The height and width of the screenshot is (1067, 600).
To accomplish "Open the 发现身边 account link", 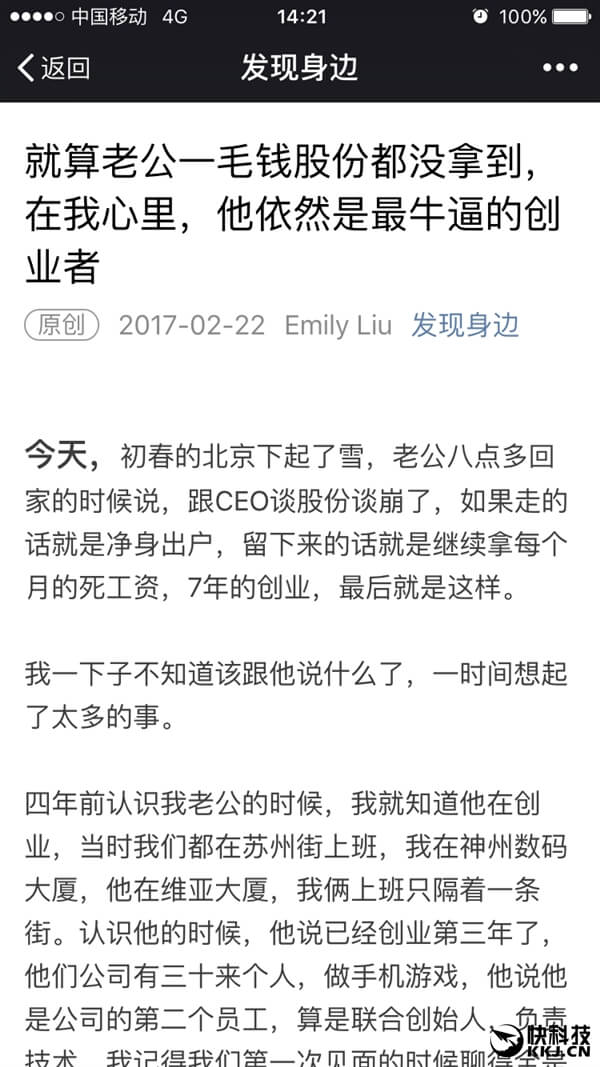I will pyautogui.click(x=465, y=325).
